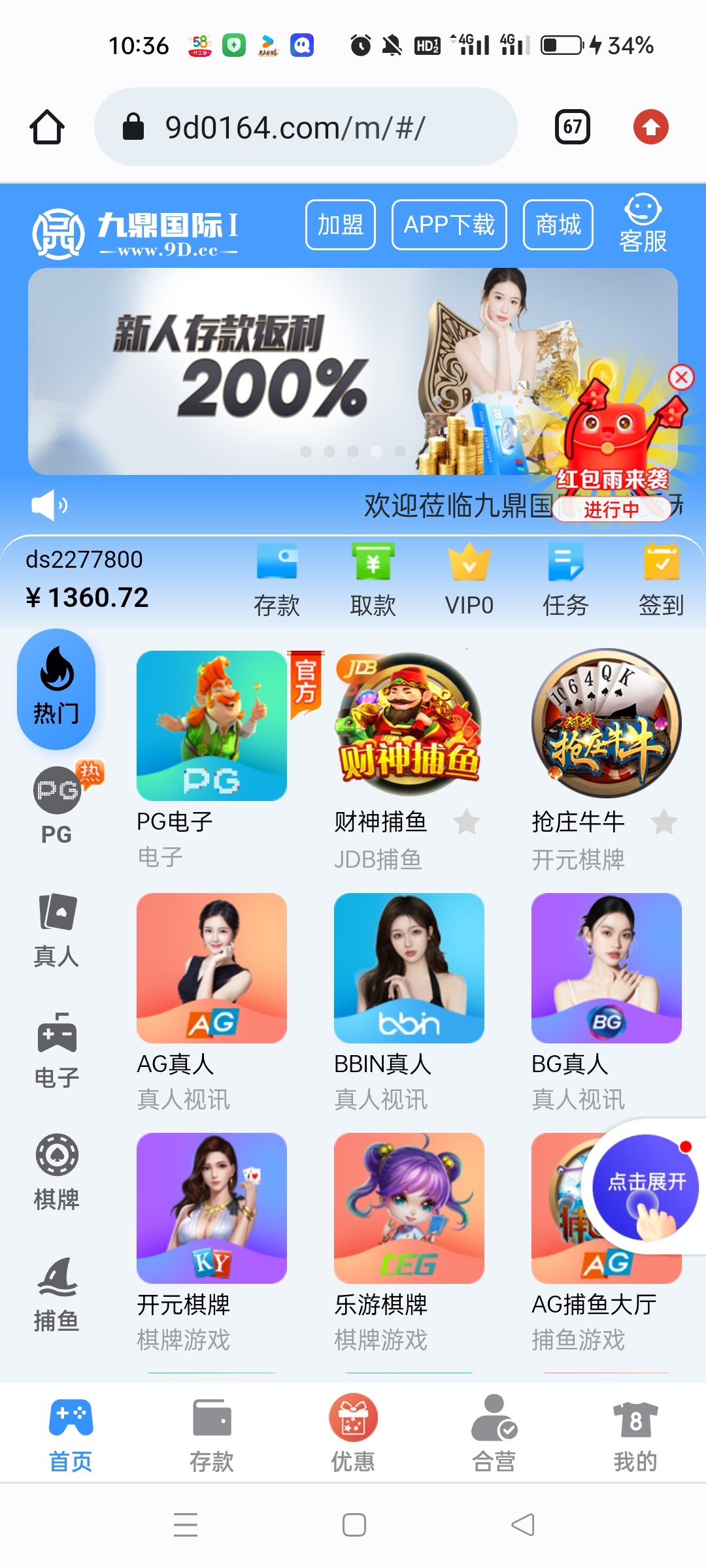Open the PG电子 game tile
The height and width of the screenshot is (1568, 706).
point(211,726)
